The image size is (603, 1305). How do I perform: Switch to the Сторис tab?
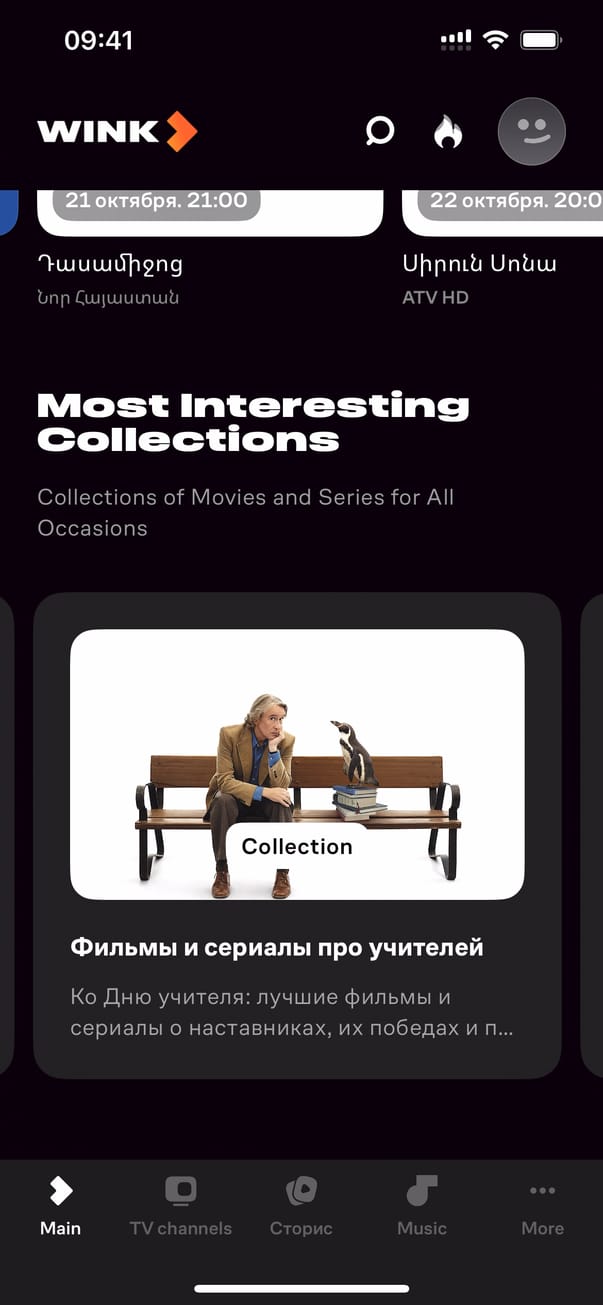tap(301, 1205)
